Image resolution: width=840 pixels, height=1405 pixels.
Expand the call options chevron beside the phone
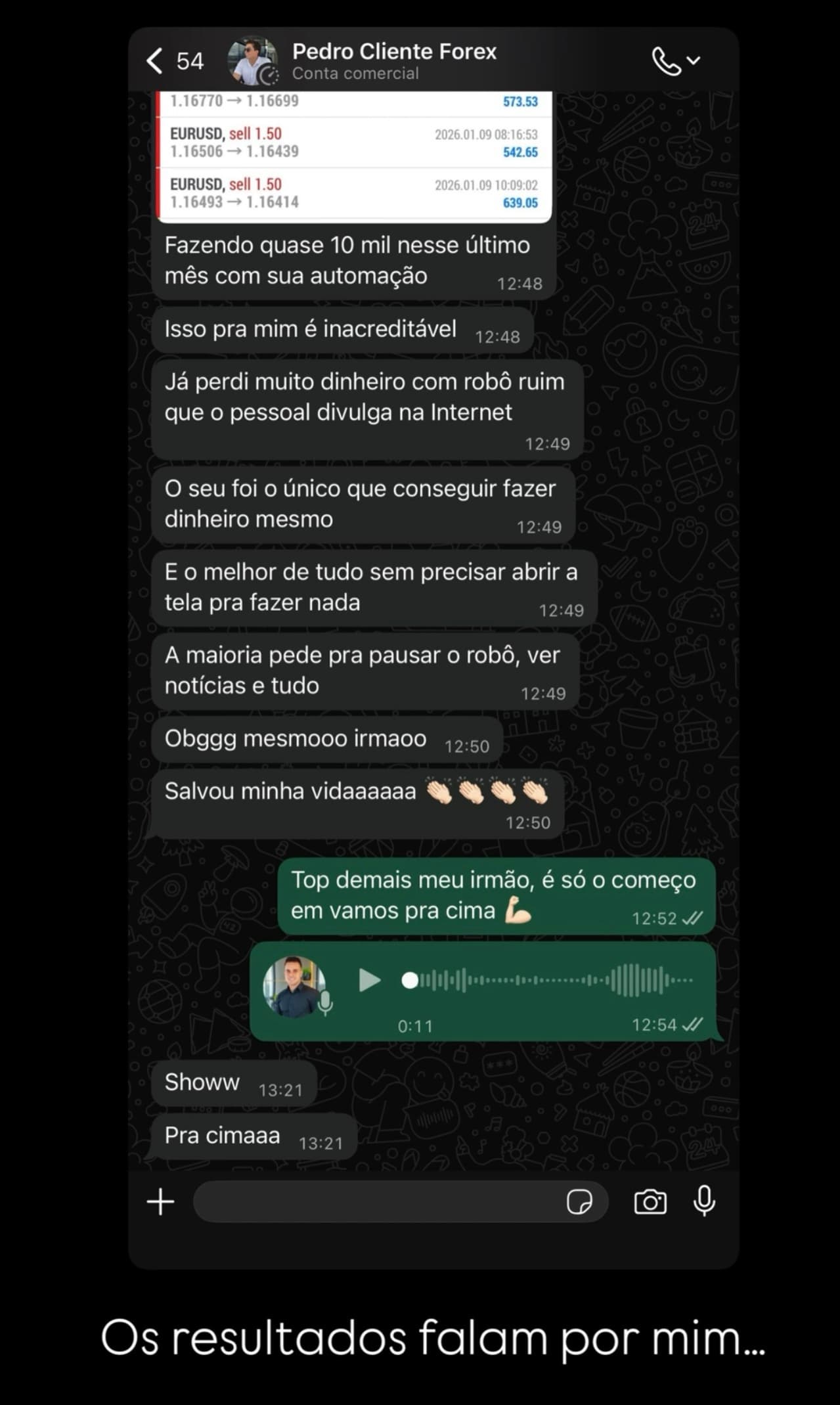coord(692,60)
